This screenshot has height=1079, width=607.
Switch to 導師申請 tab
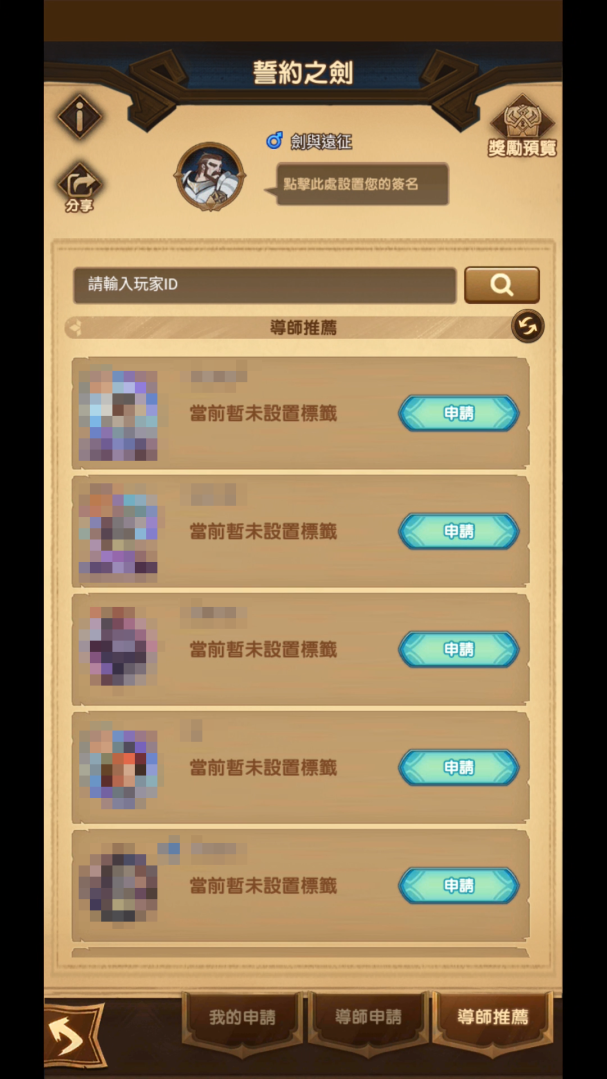point(369,1018)
